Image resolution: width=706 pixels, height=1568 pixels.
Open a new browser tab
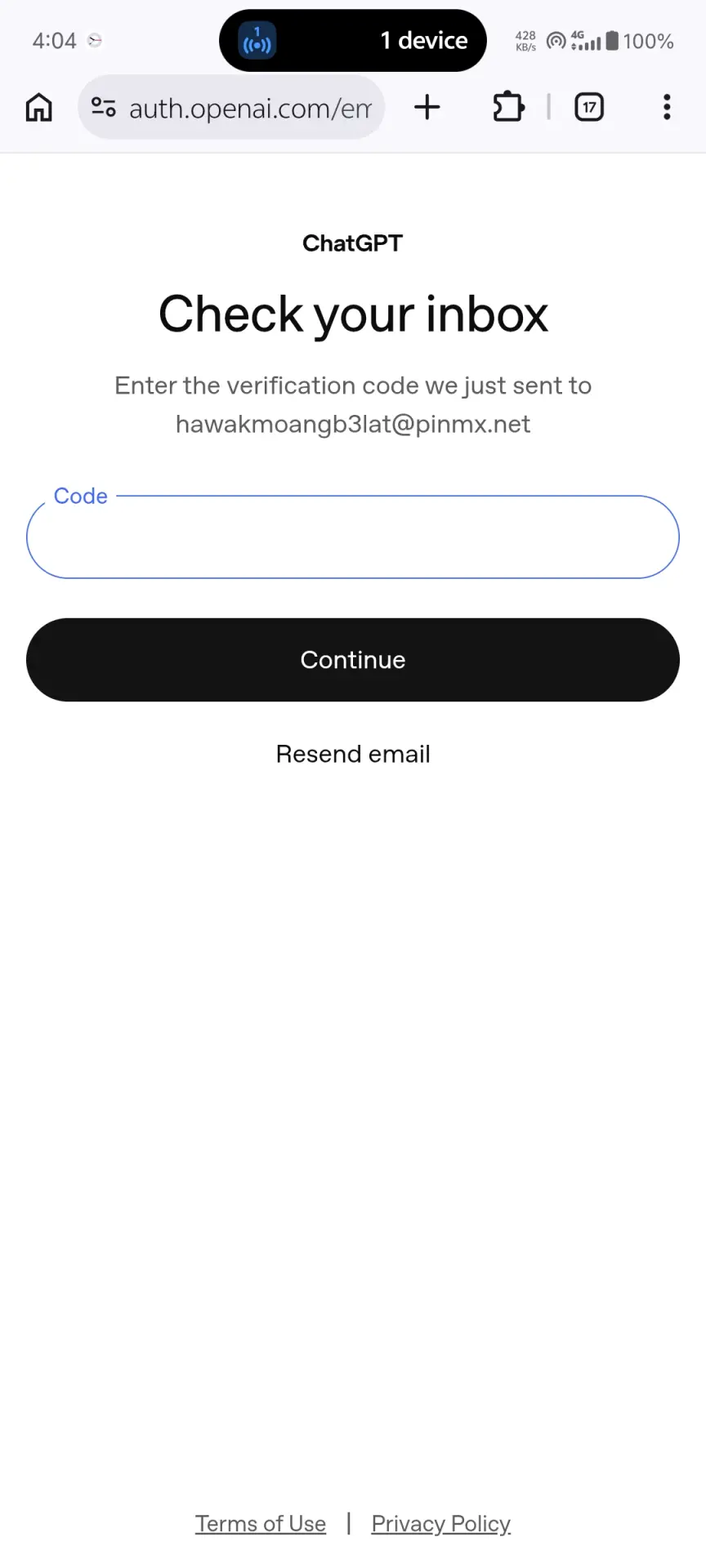click(427, 107)
